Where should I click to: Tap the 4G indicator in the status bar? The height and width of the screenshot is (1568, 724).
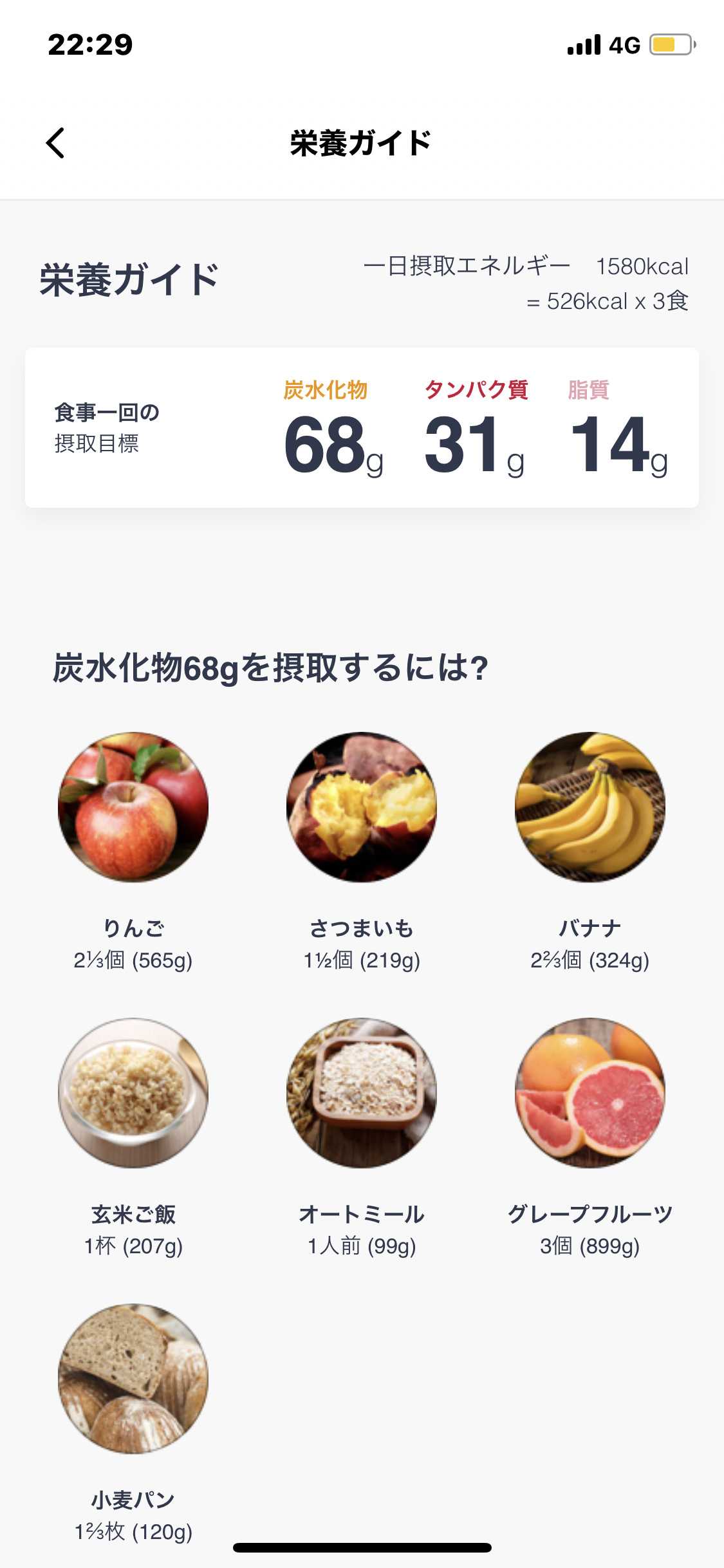(x=622, y=44)
